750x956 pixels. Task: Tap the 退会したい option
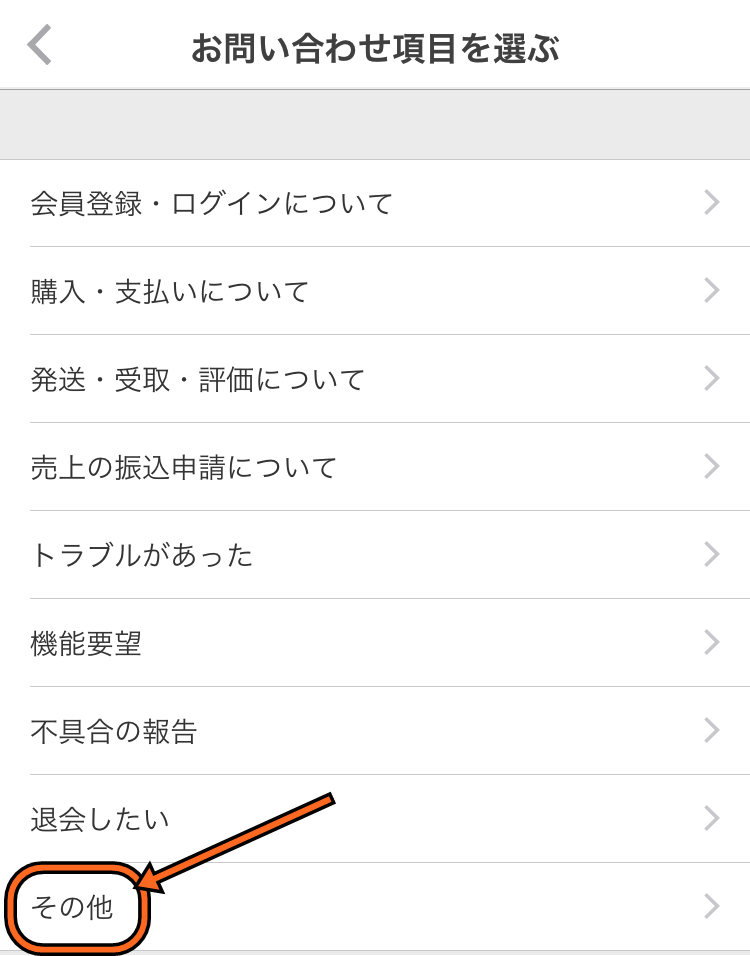[x=100, y=818]
